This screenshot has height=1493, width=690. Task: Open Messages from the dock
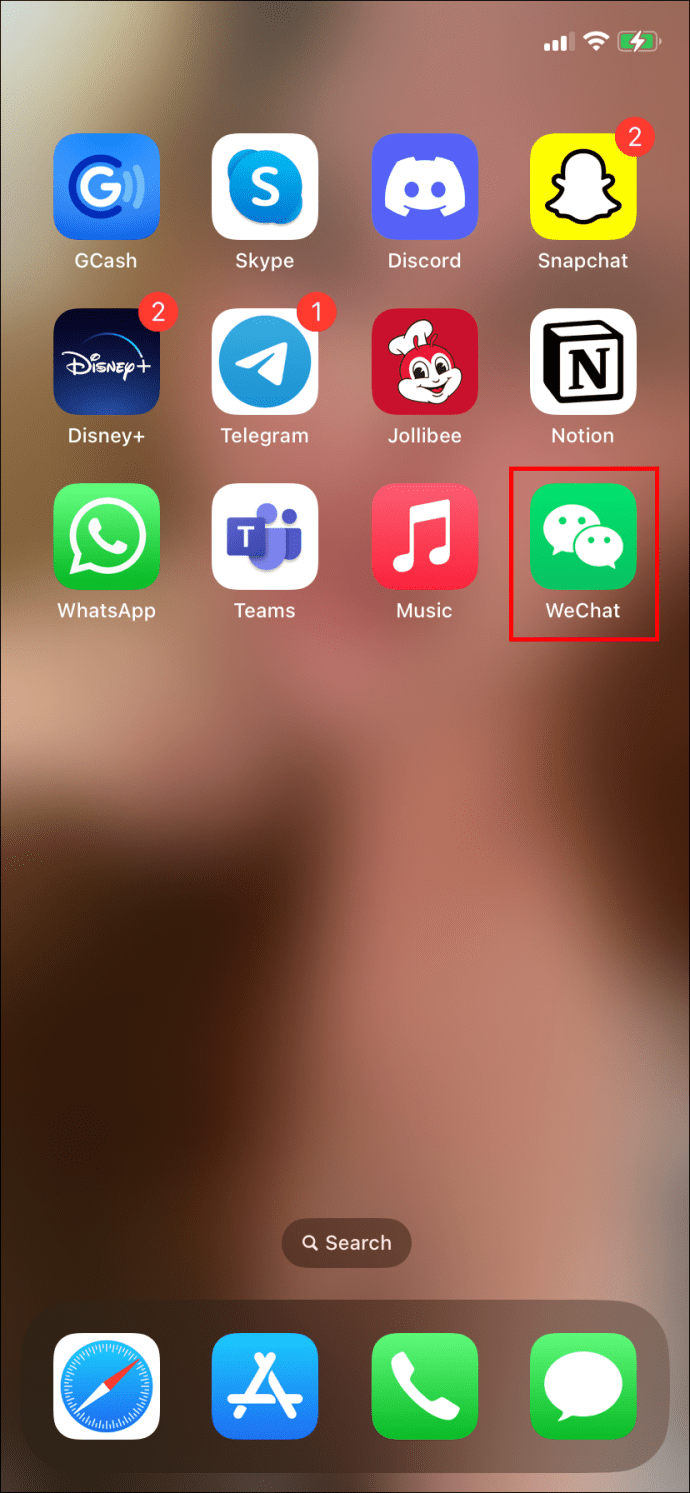[x=583, y=1386]
